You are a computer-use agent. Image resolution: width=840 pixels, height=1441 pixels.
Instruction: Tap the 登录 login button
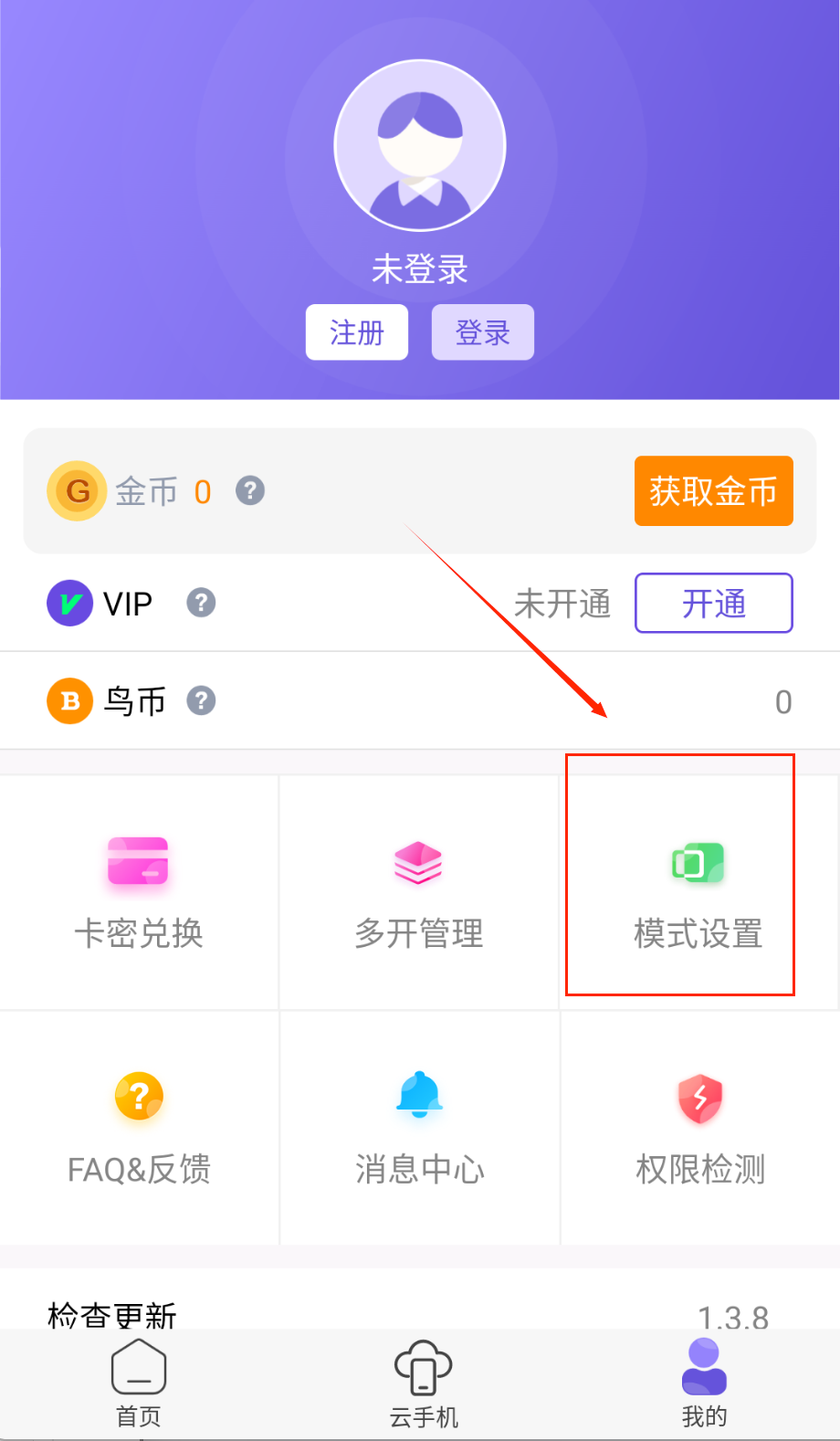coord(482,332)
